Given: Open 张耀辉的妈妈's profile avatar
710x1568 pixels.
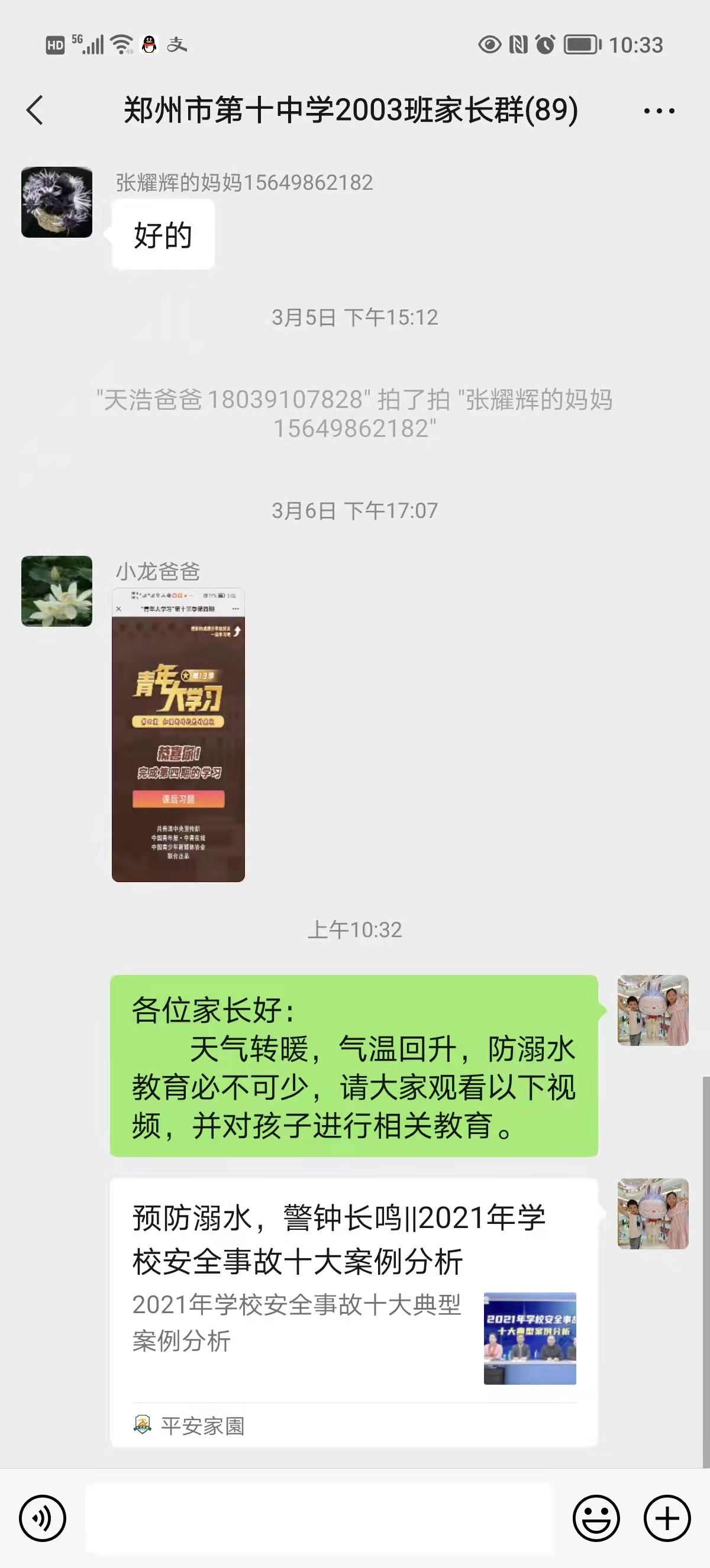Looking at the screenshot, I should (x=57, y=202).
